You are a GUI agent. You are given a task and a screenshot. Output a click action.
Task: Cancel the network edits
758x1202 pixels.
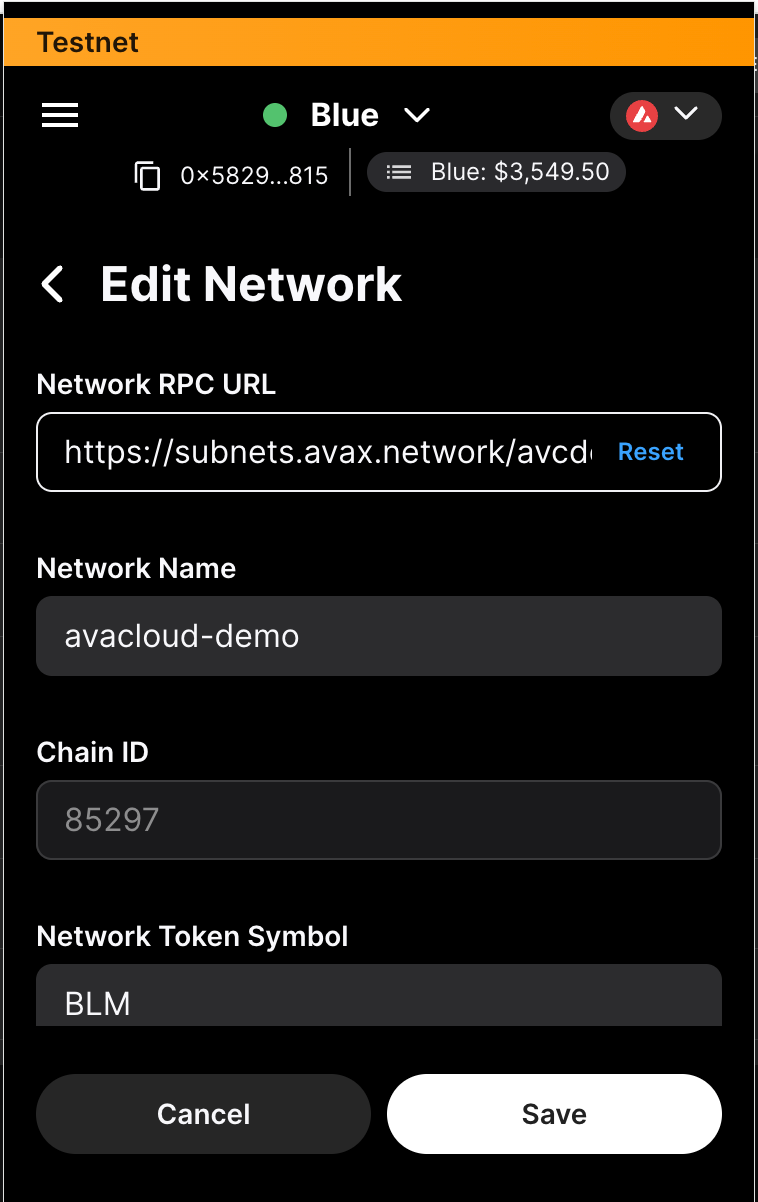[x=203, y=1114]
